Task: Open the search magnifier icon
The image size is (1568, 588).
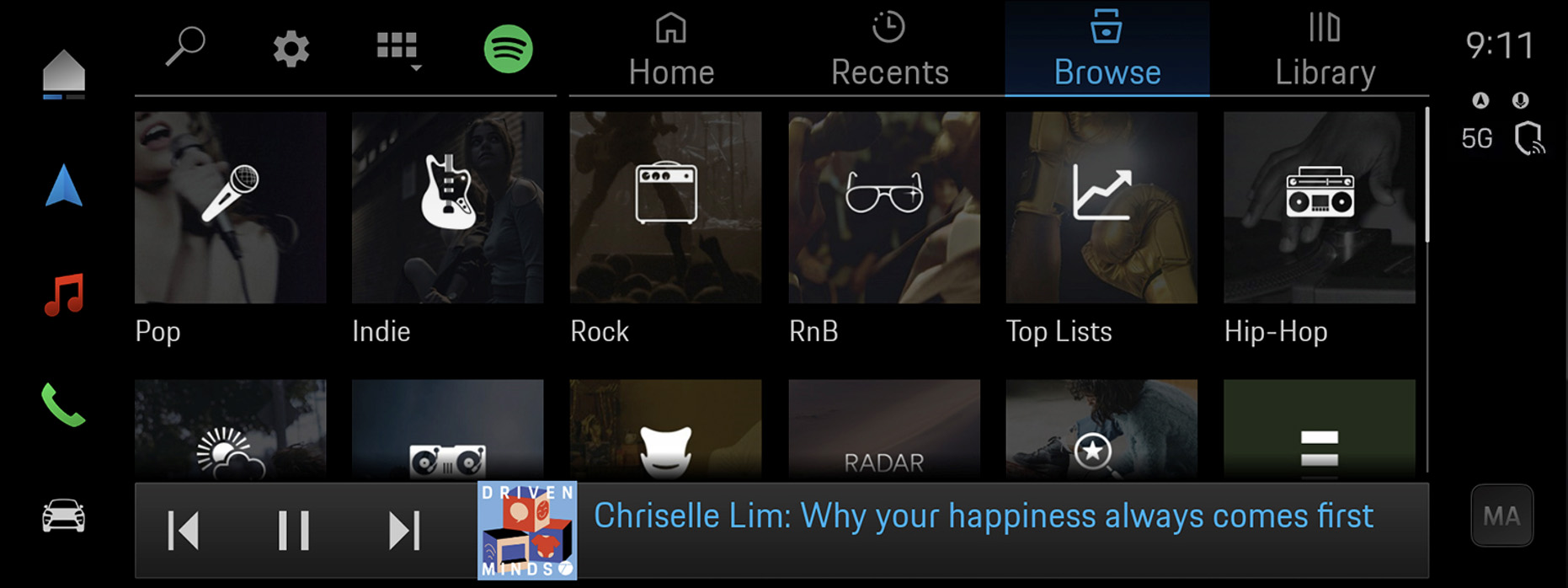Action: 185,47
